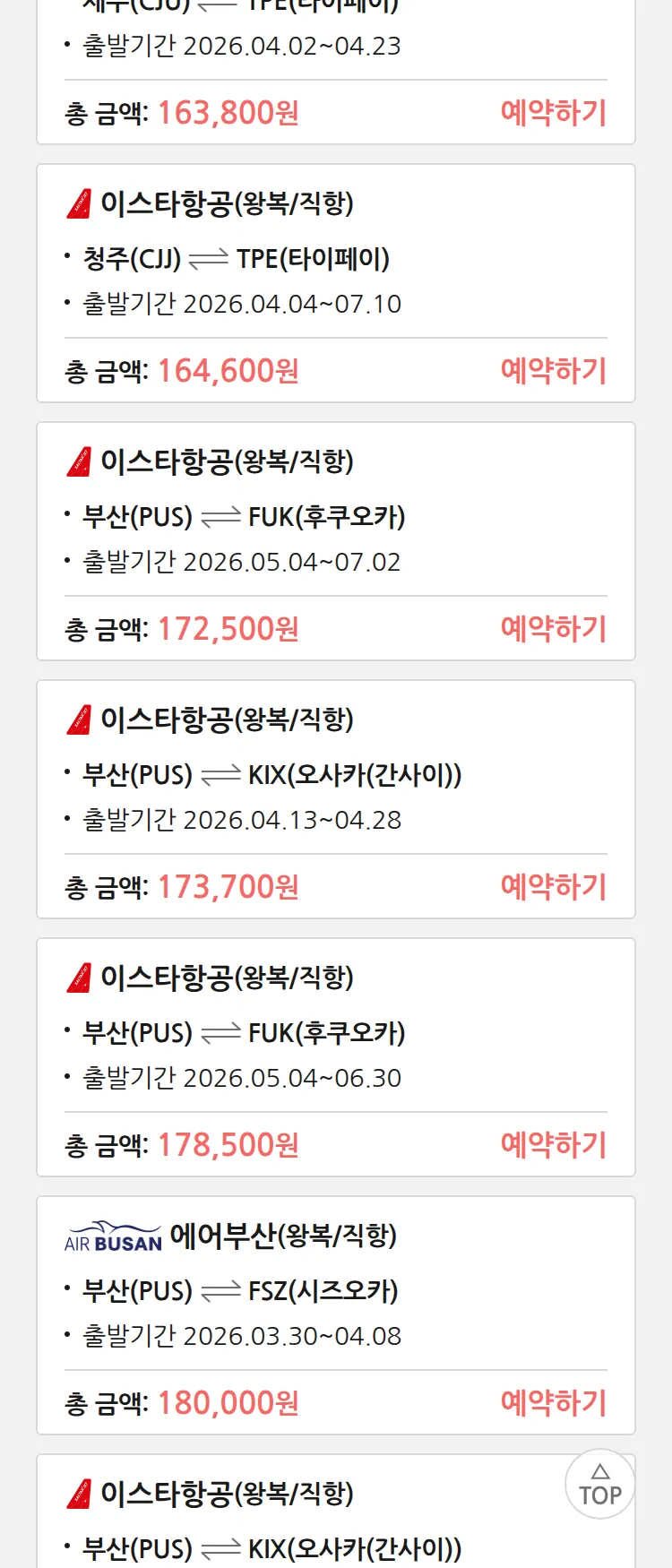Open the 부산–오사카 04.13~04.28 flight card
Viewport: 672px width, 1568px height.
(x=335, y=776)
